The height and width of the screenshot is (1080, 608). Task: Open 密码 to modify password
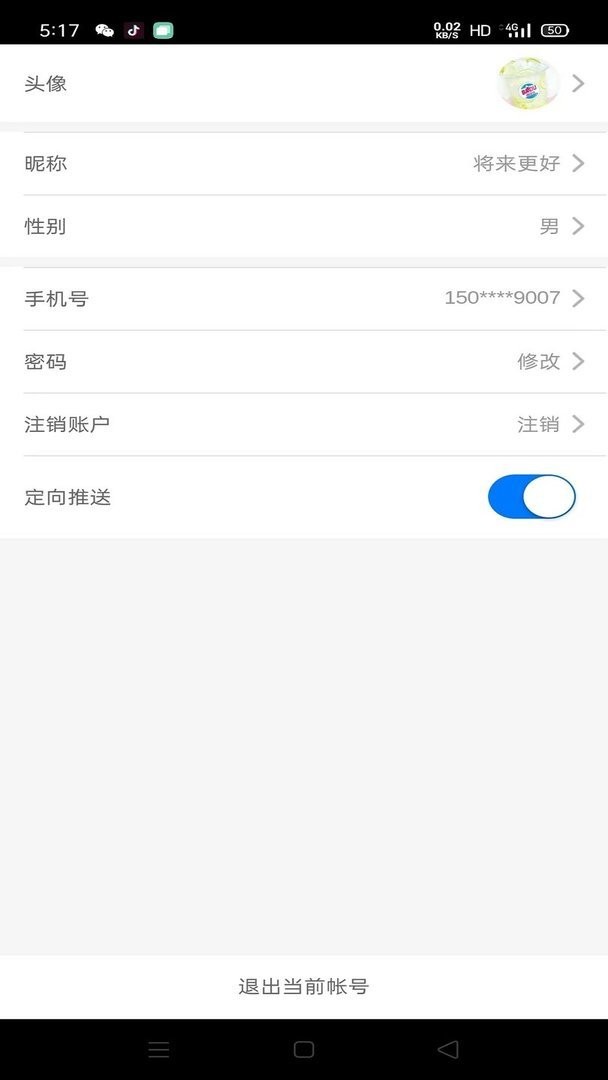[x=304, y=362]
